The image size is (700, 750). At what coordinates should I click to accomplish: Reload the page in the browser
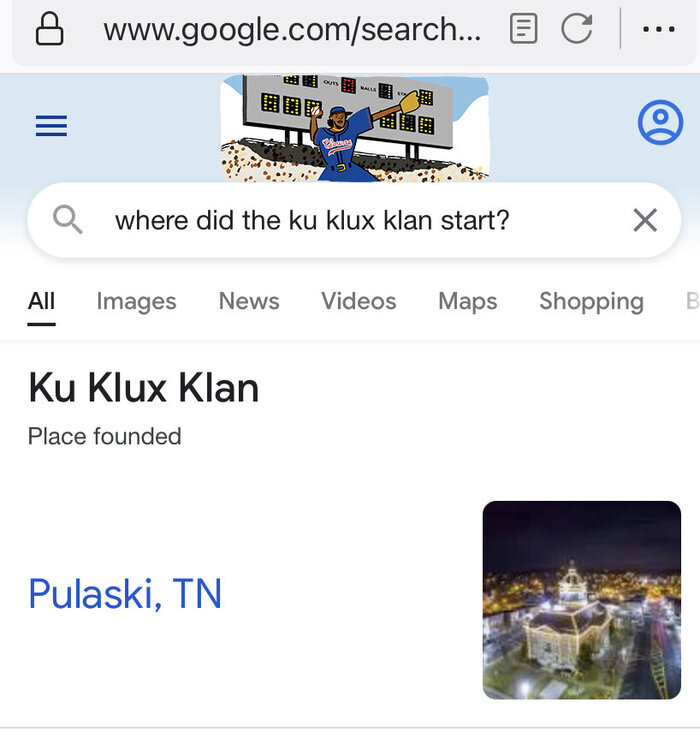point(577,29)
